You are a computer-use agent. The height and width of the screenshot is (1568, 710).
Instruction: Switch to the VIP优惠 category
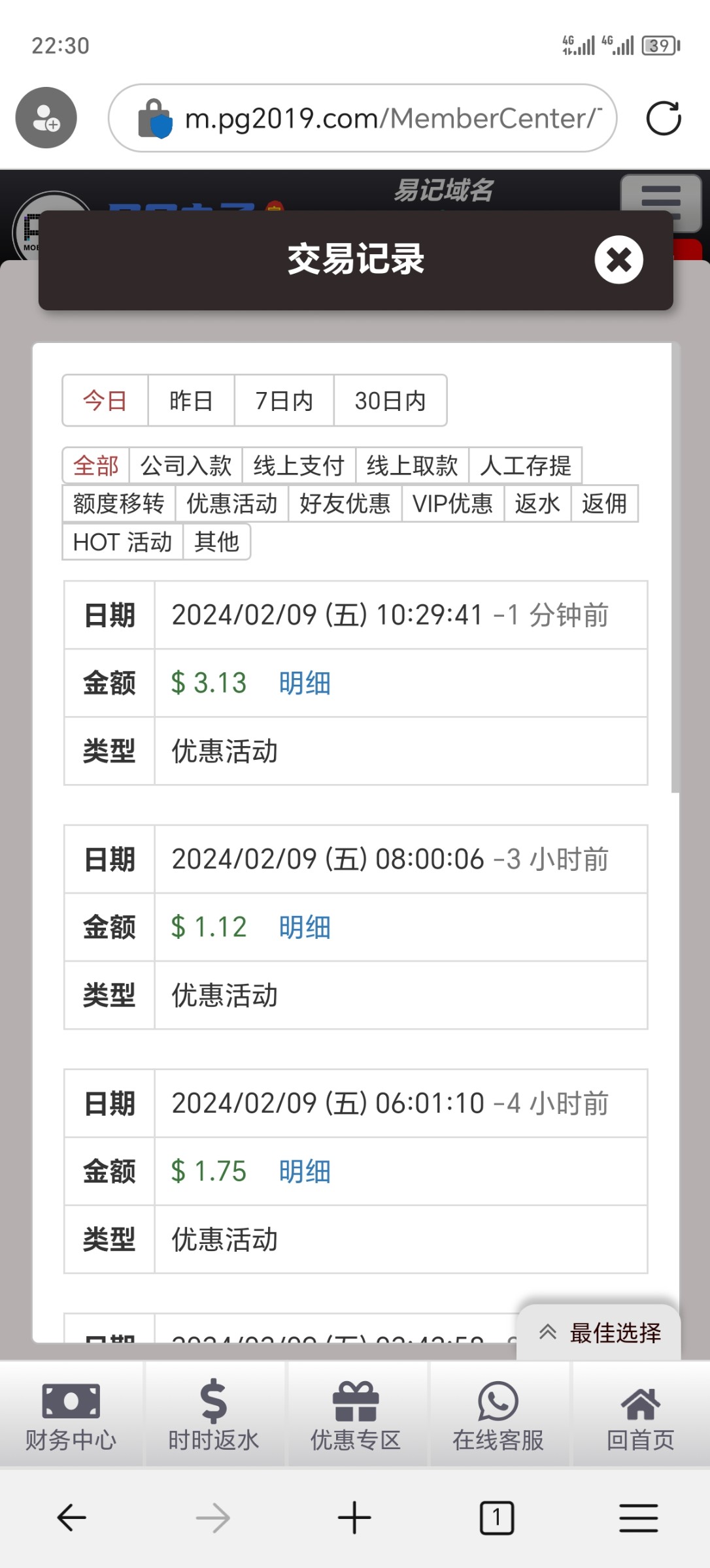452,504
